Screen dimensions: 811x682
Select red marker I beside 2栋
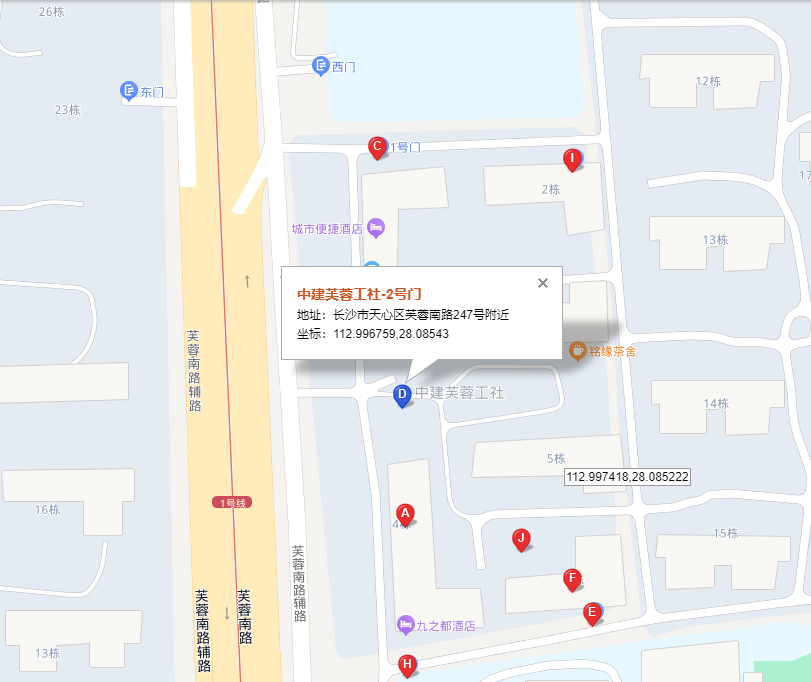572,158
